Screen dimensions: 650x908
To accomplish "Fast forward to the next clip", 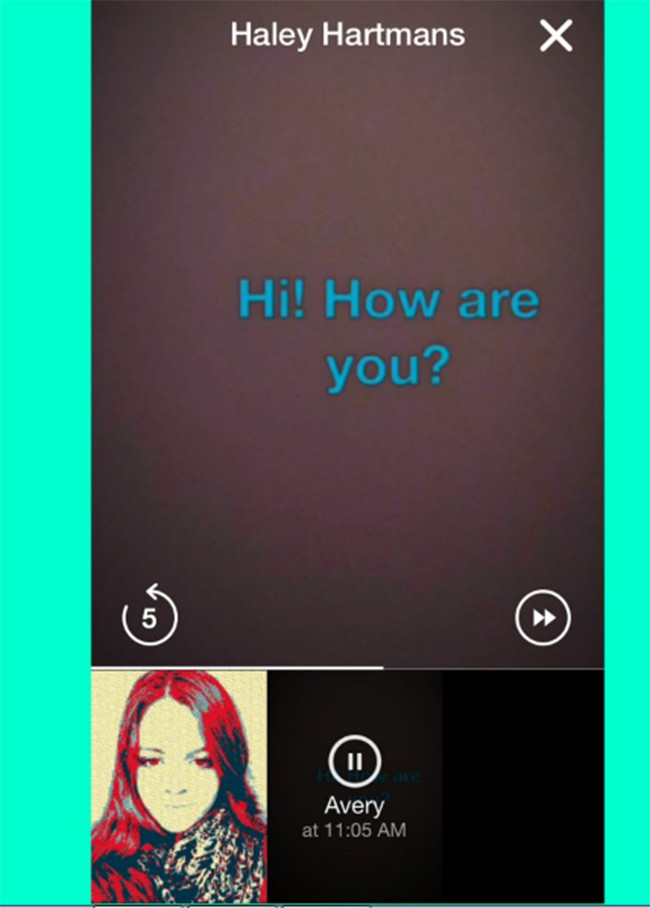I will coord(543,618).
